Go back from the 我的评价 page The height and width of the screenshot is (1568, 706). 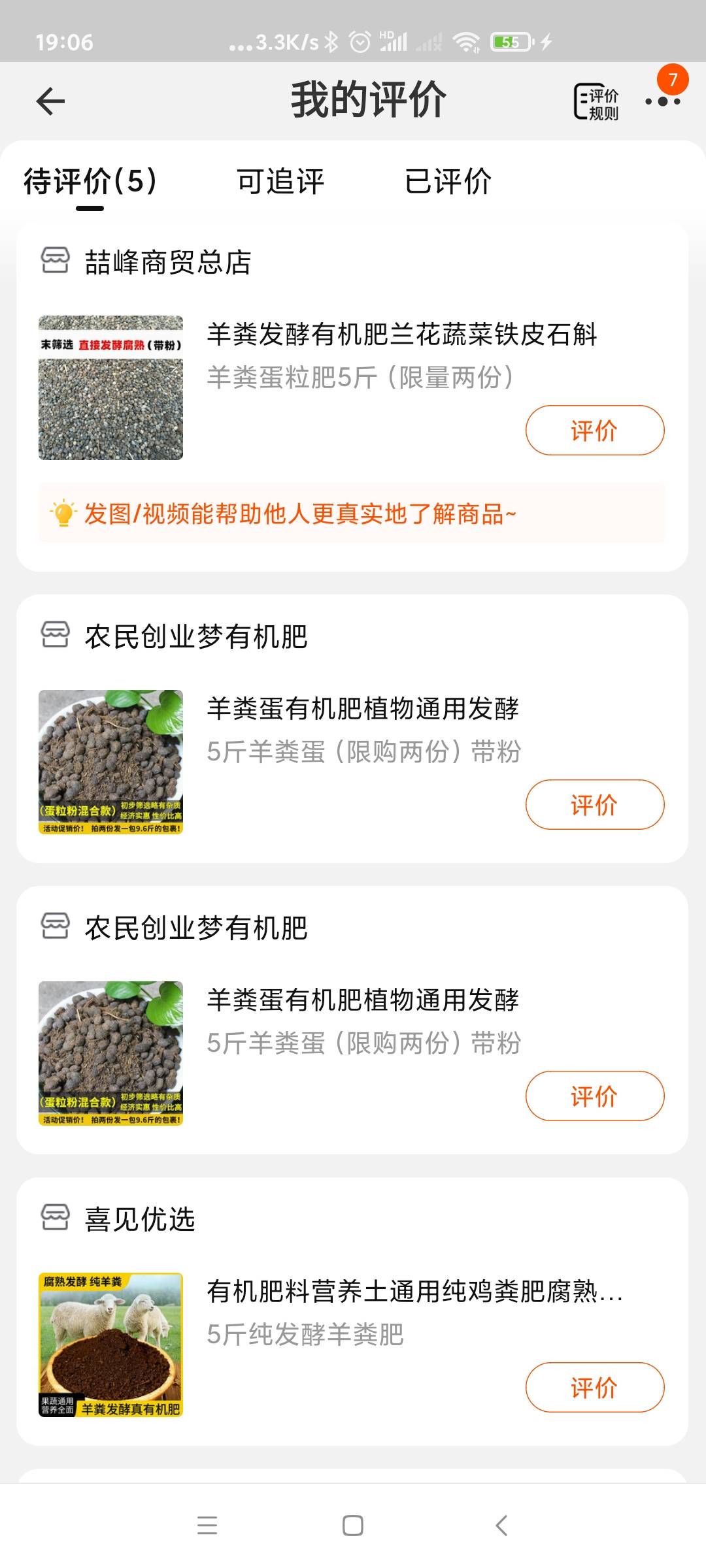pyautogui.click(x=50, y=101)
